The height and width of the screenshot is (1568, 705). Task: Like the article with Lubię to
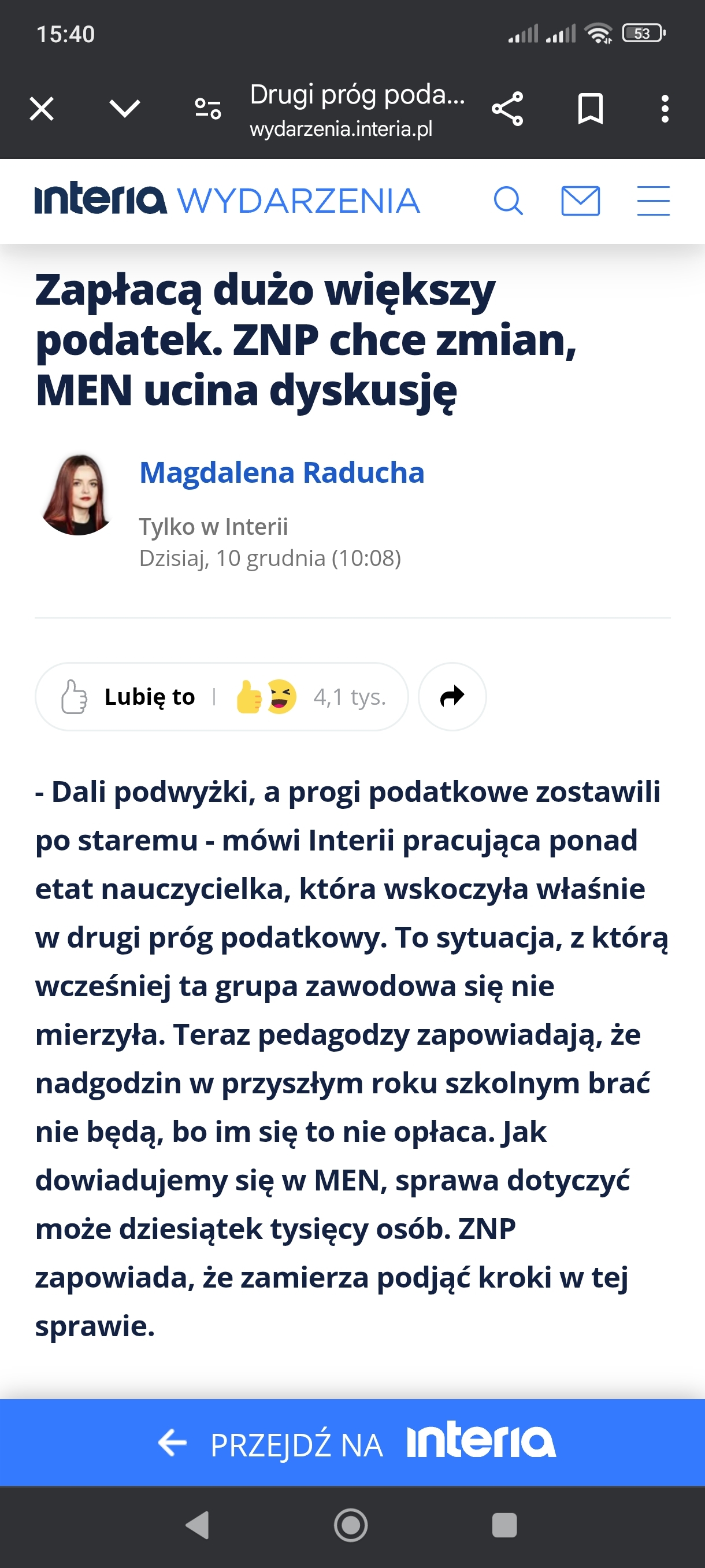[129, 696]
